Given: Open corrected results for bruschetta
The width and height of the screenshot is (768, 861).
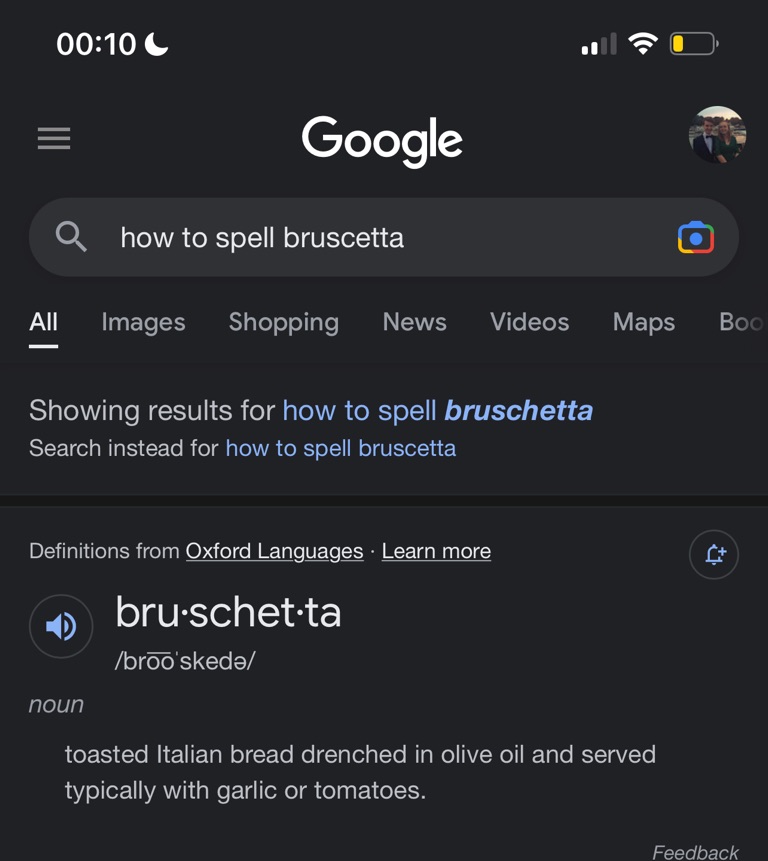Looking at the screenshot, I should click(437, 410).
